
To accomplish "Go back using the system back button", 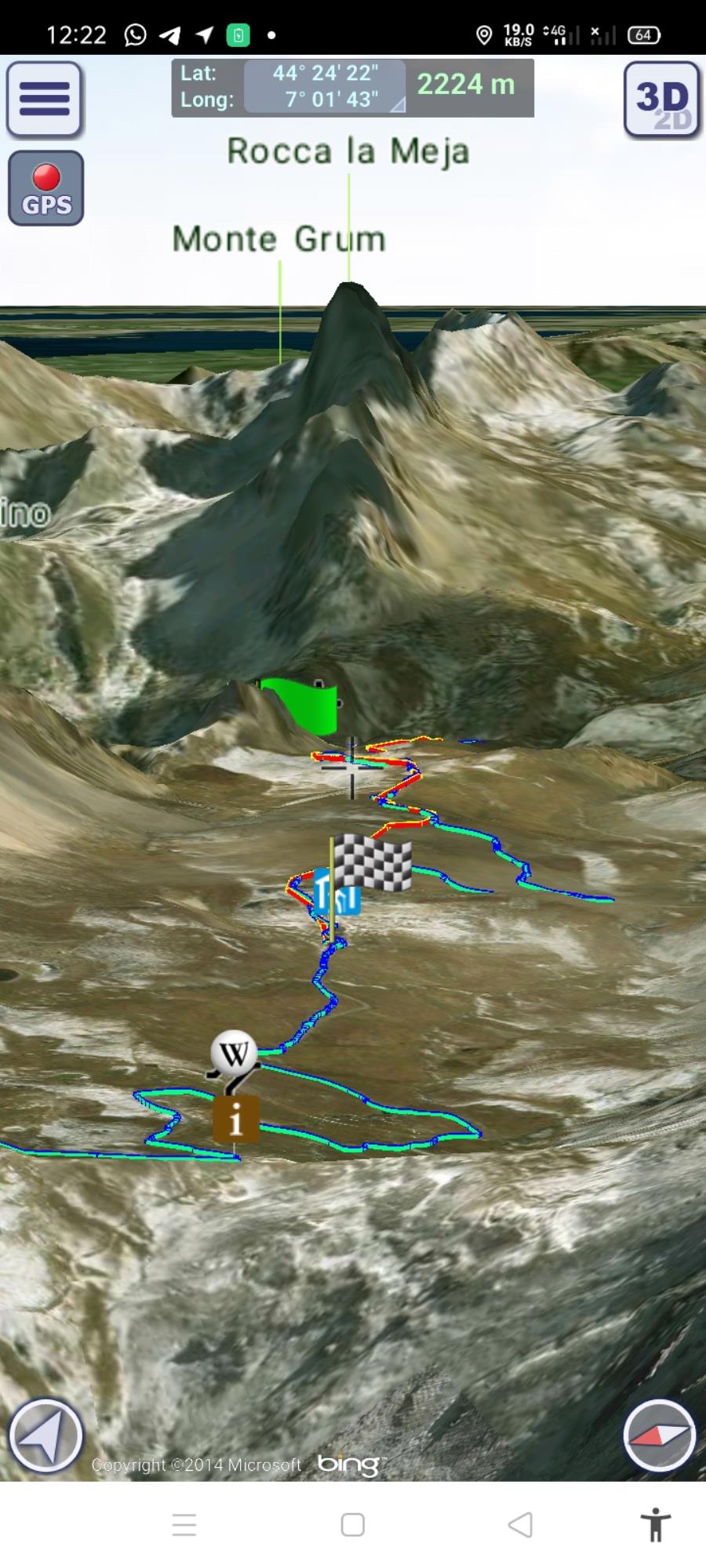I will [520, 1525].
